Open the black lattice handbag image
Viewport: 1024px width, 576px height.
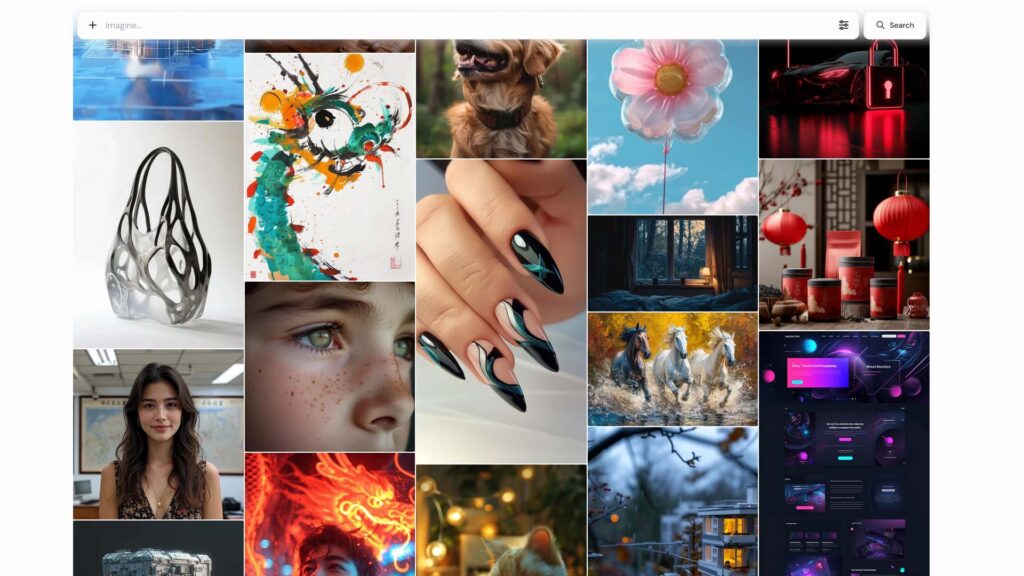(x=158, y=235)
